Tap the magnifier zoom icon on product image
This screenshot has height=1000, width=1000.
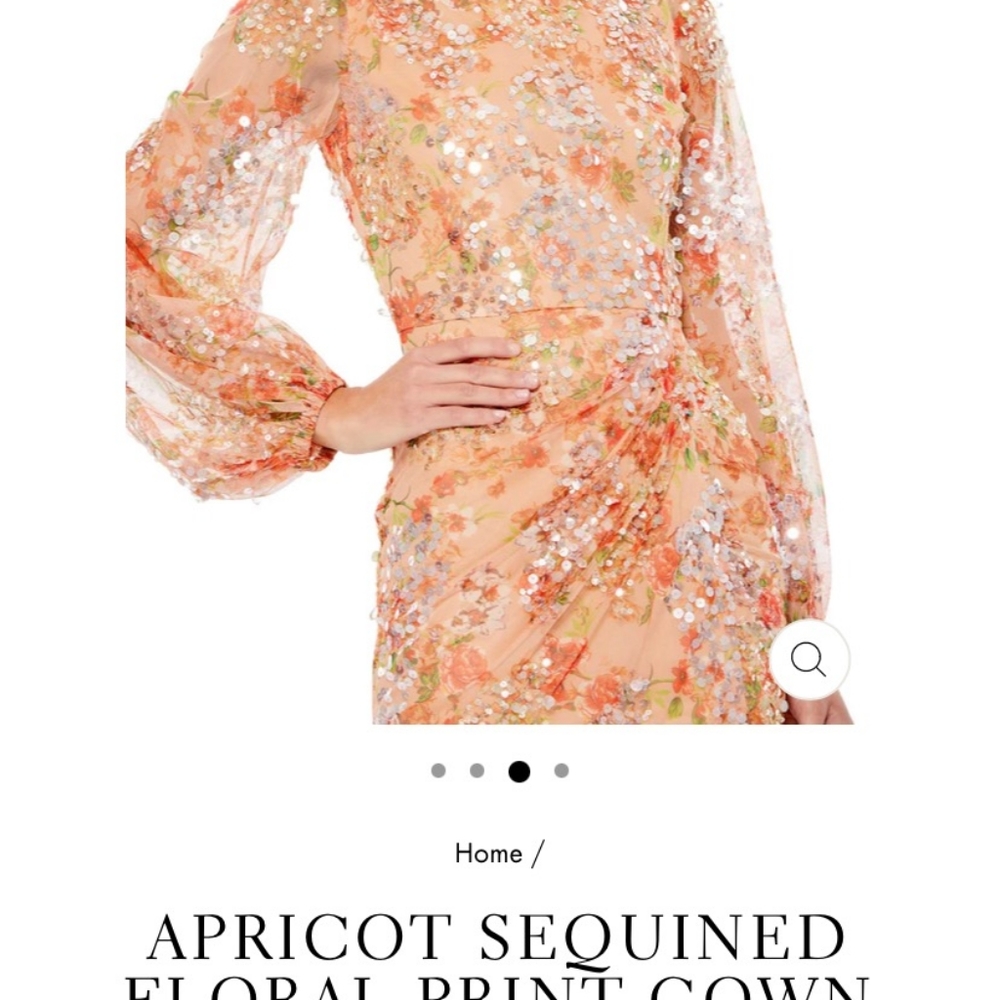808,659
